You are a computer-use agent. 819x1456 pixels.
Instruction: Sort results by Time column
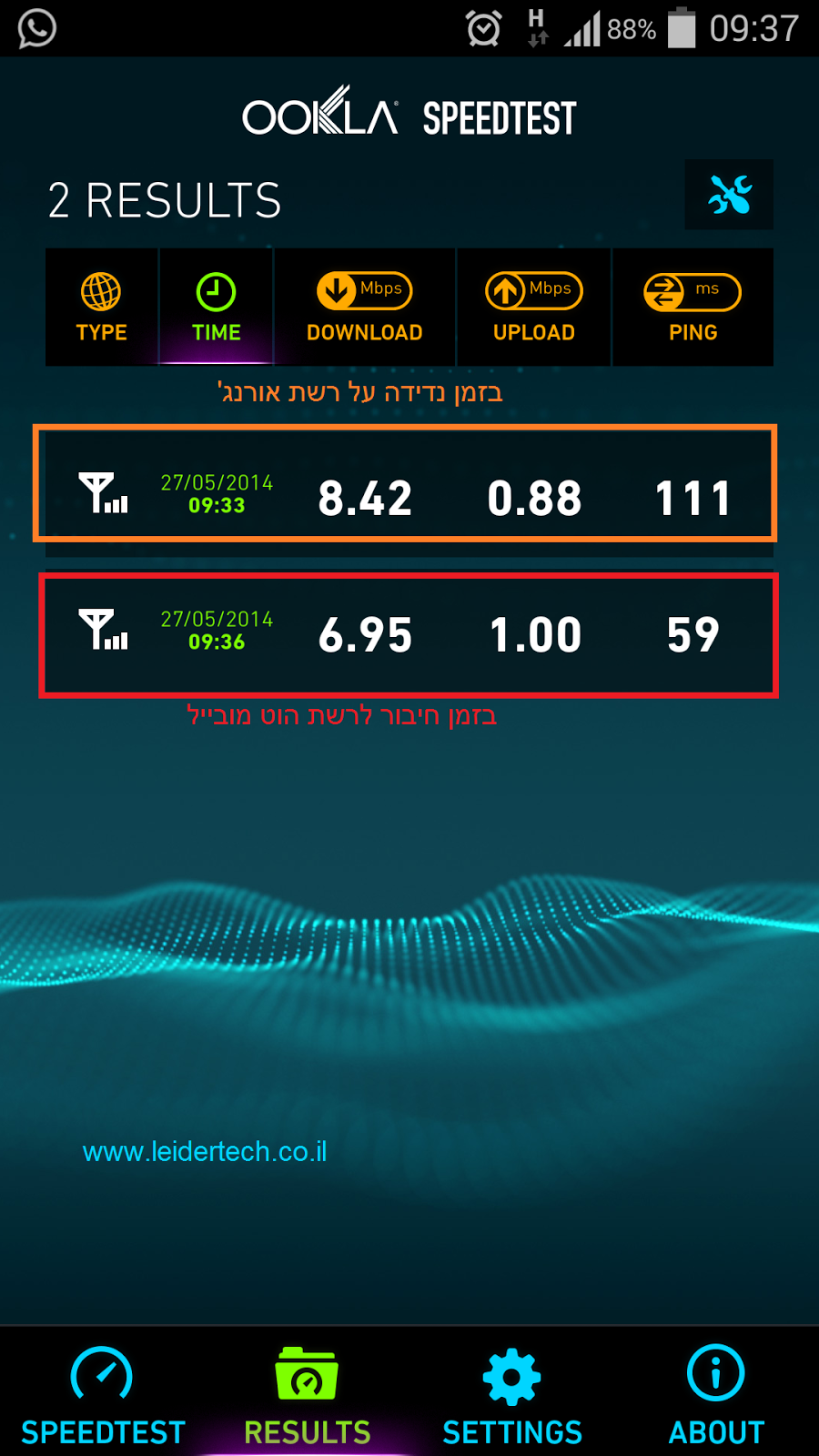click(x=216, y=308)
